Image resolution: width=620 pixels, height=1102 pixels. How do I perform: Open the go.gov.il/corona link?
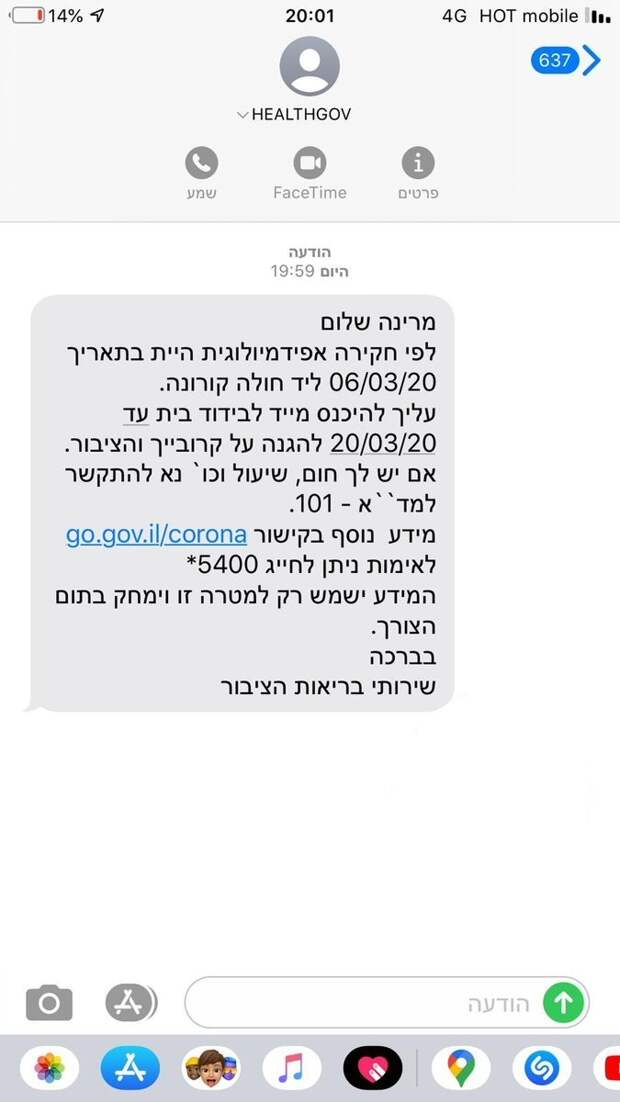click(156, 534)
